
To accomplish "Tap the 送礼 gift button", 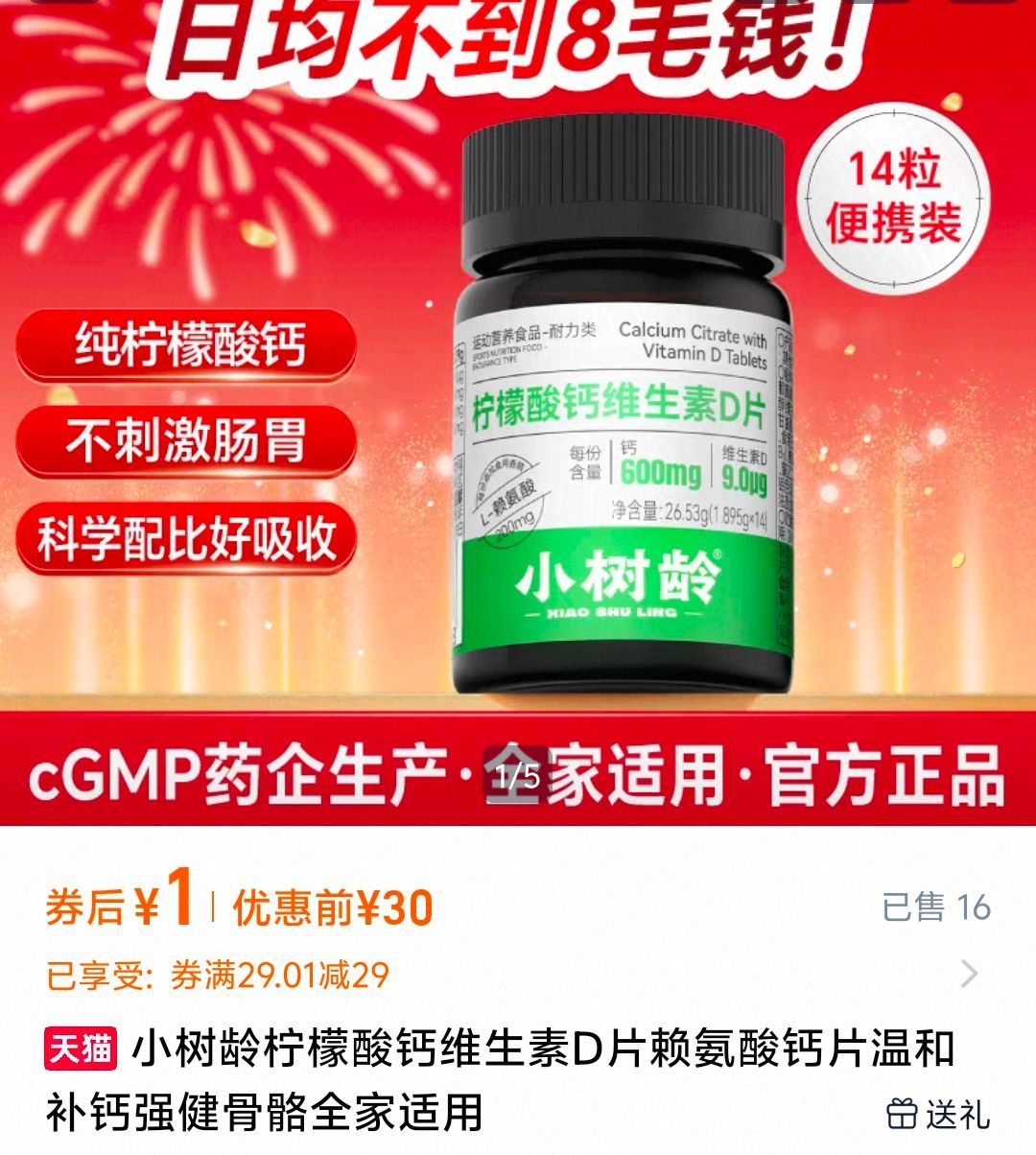I will [x=937, y=1114].
